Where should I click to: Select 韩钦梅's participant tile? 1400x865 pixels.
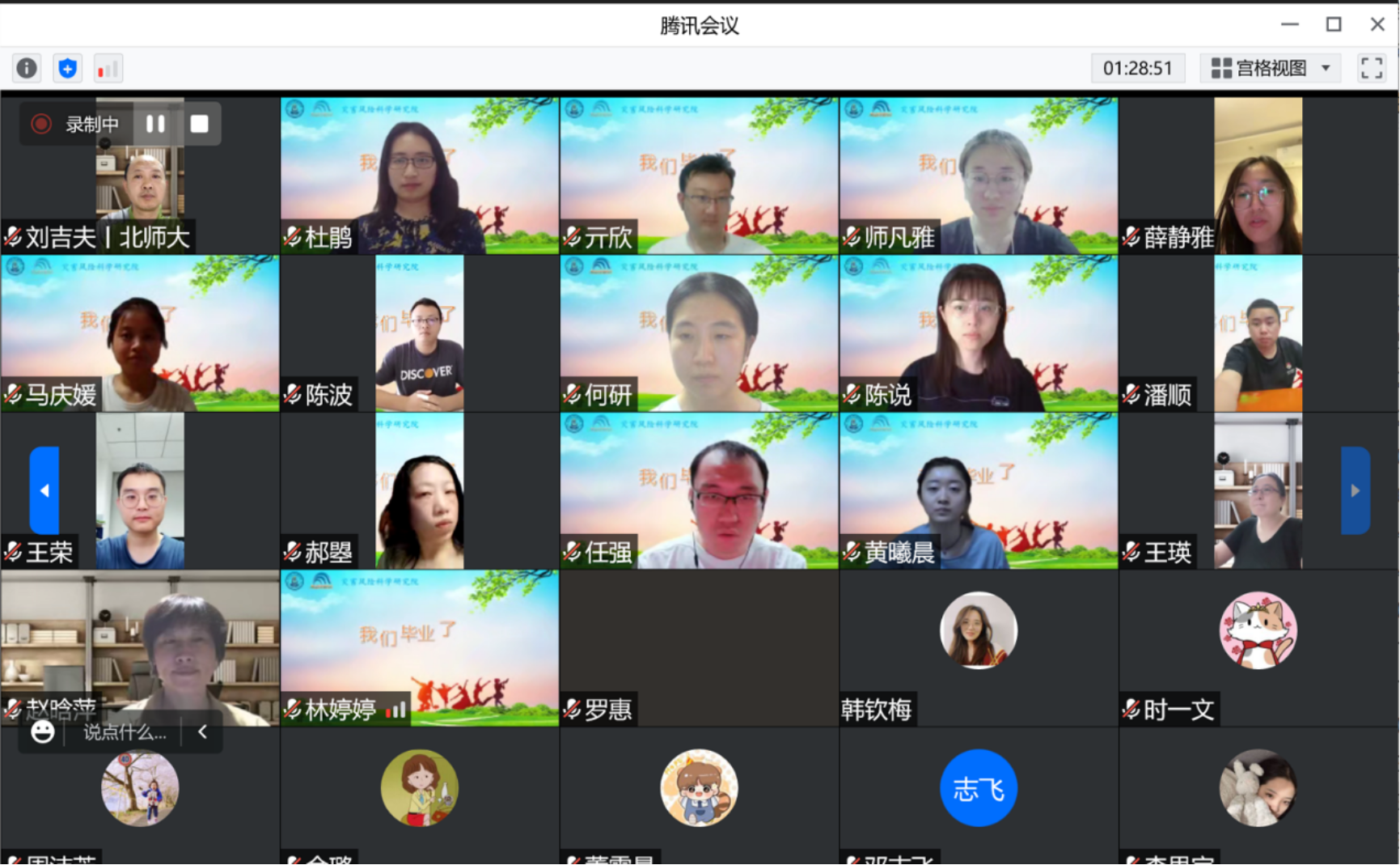pos(978,647)
